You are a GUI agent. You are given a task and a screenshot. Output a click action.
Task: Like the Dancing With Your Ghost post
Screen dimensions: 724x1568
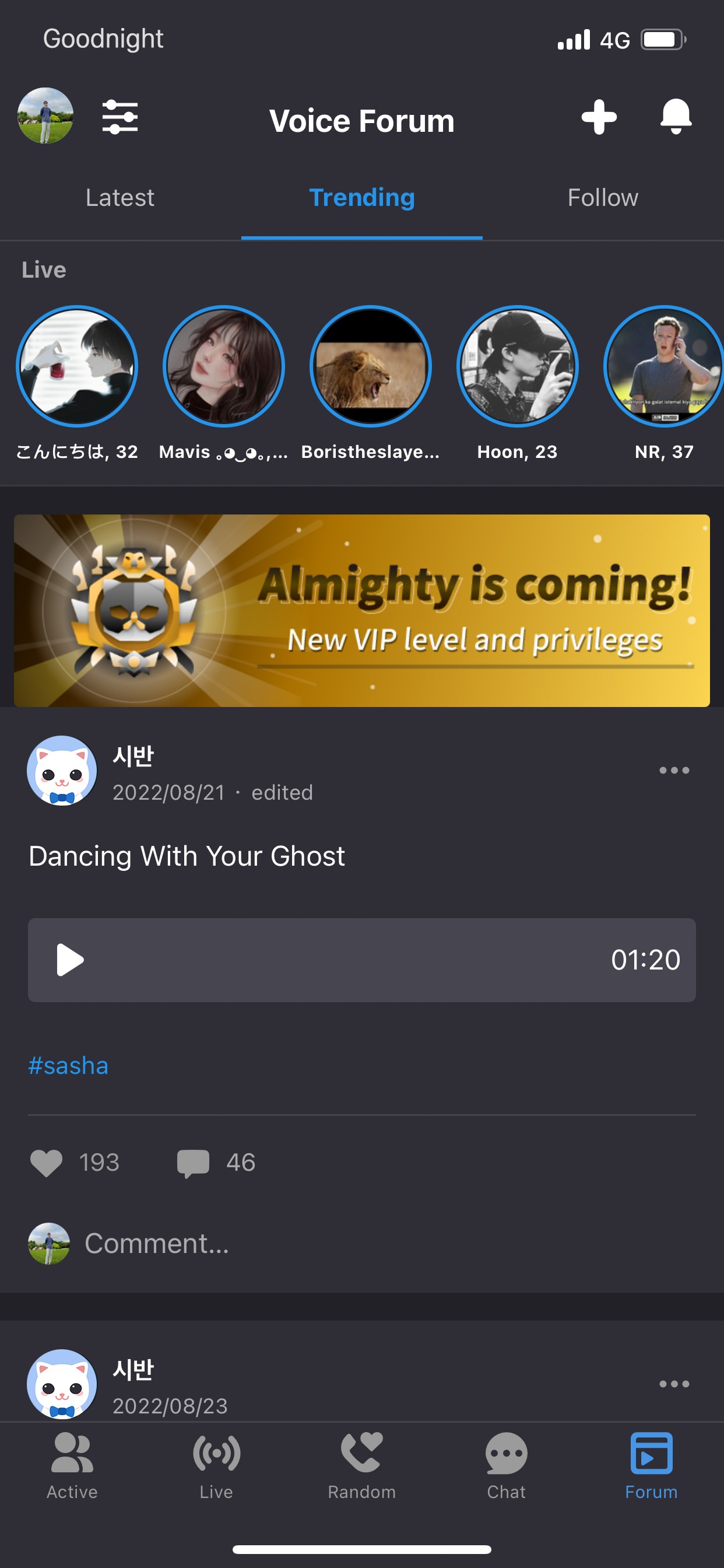coord(47,1163)
